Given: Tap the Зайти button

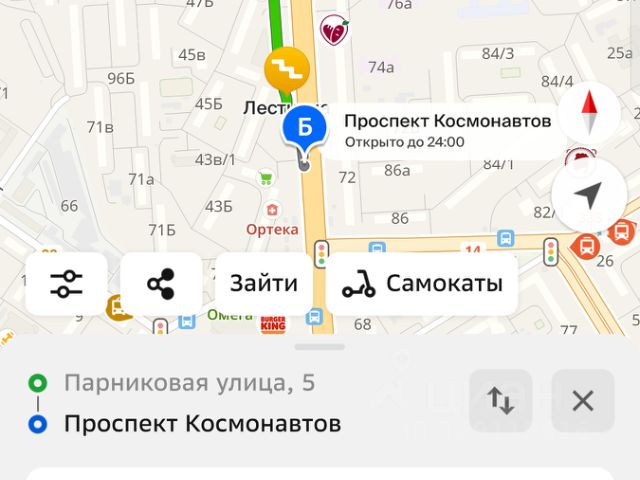Looking at the screenshot, I should pyautogui.click(x=264, y=284).
